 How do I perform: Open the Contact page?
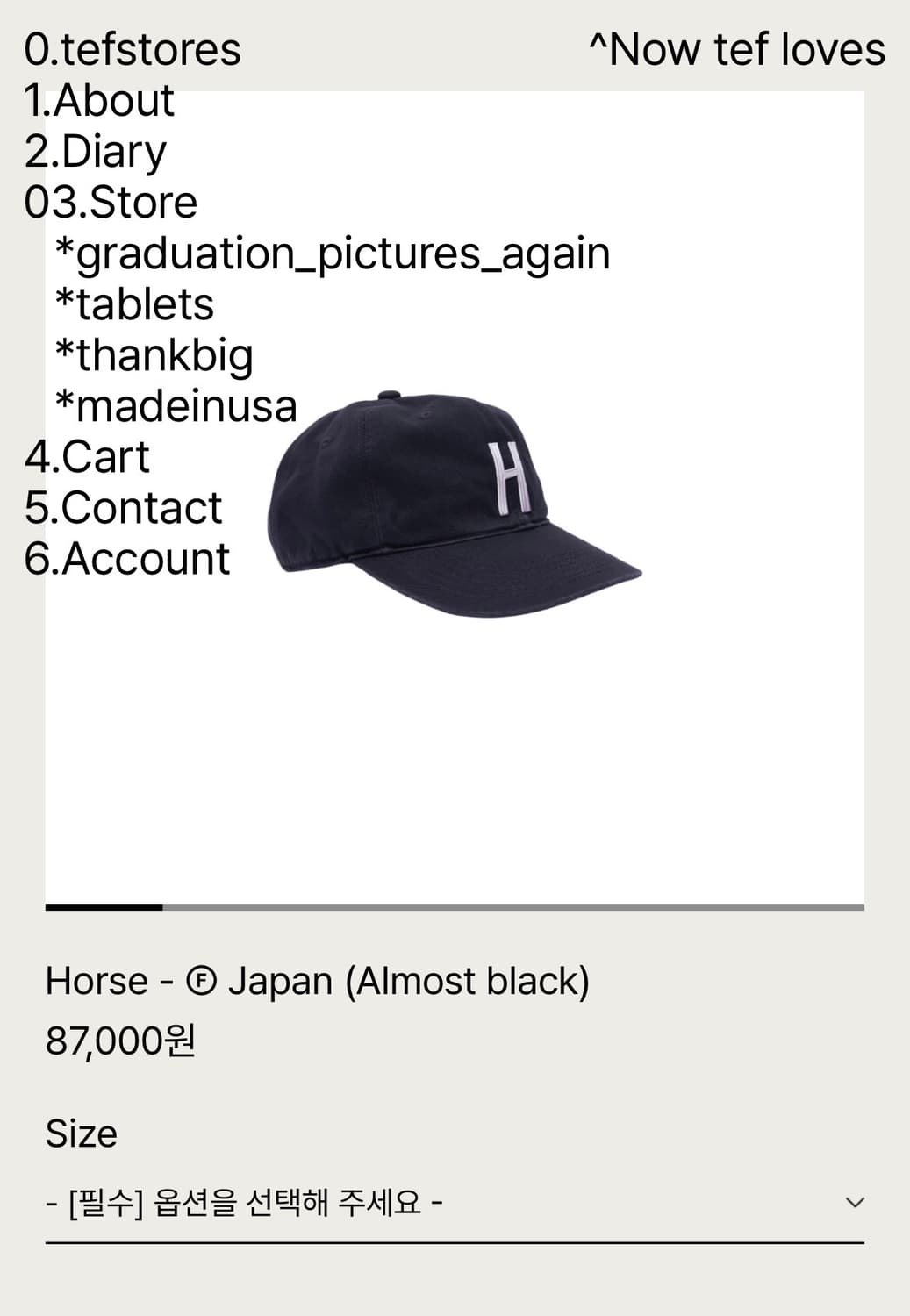(x=124, y=505)
